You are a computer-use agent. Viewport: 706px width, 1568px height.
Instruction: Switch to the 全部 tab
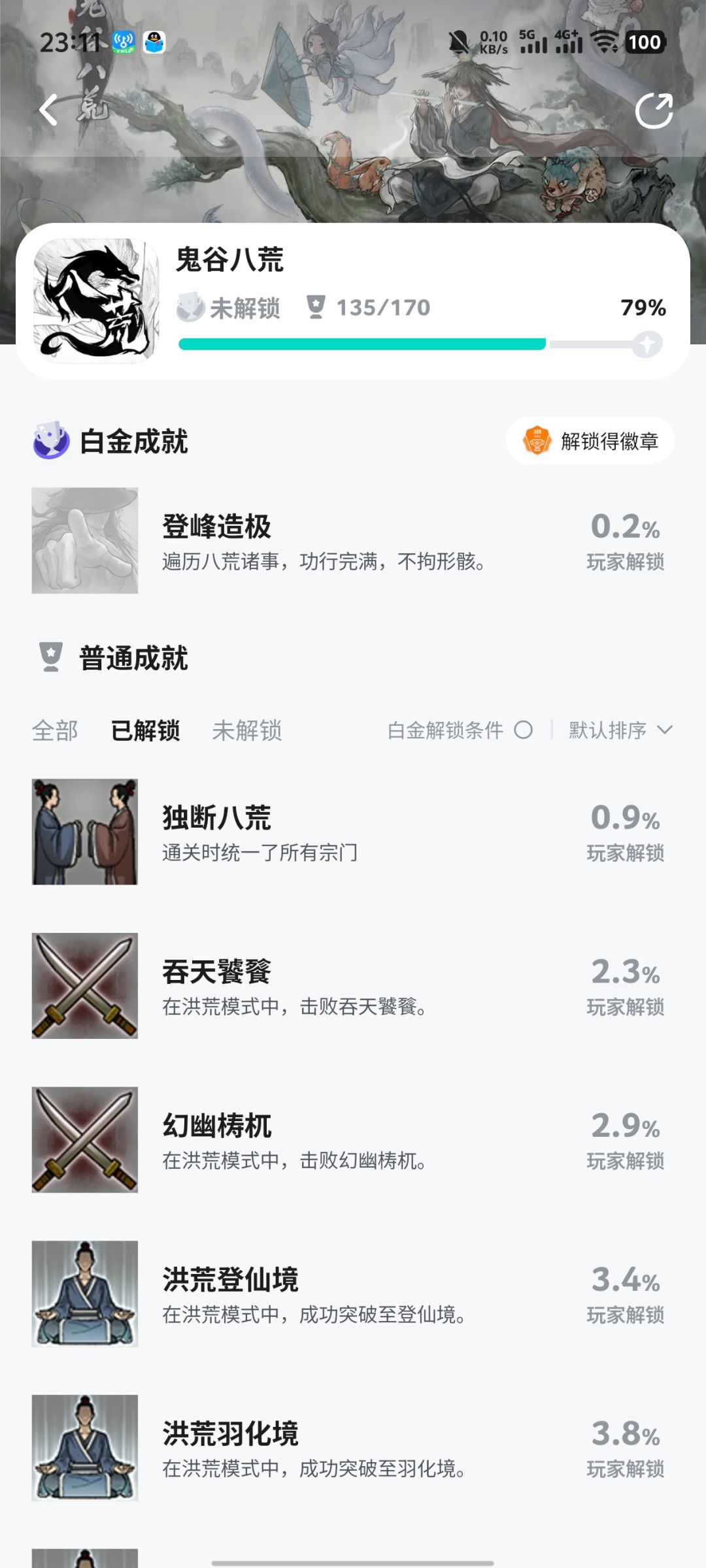point(55,730)
